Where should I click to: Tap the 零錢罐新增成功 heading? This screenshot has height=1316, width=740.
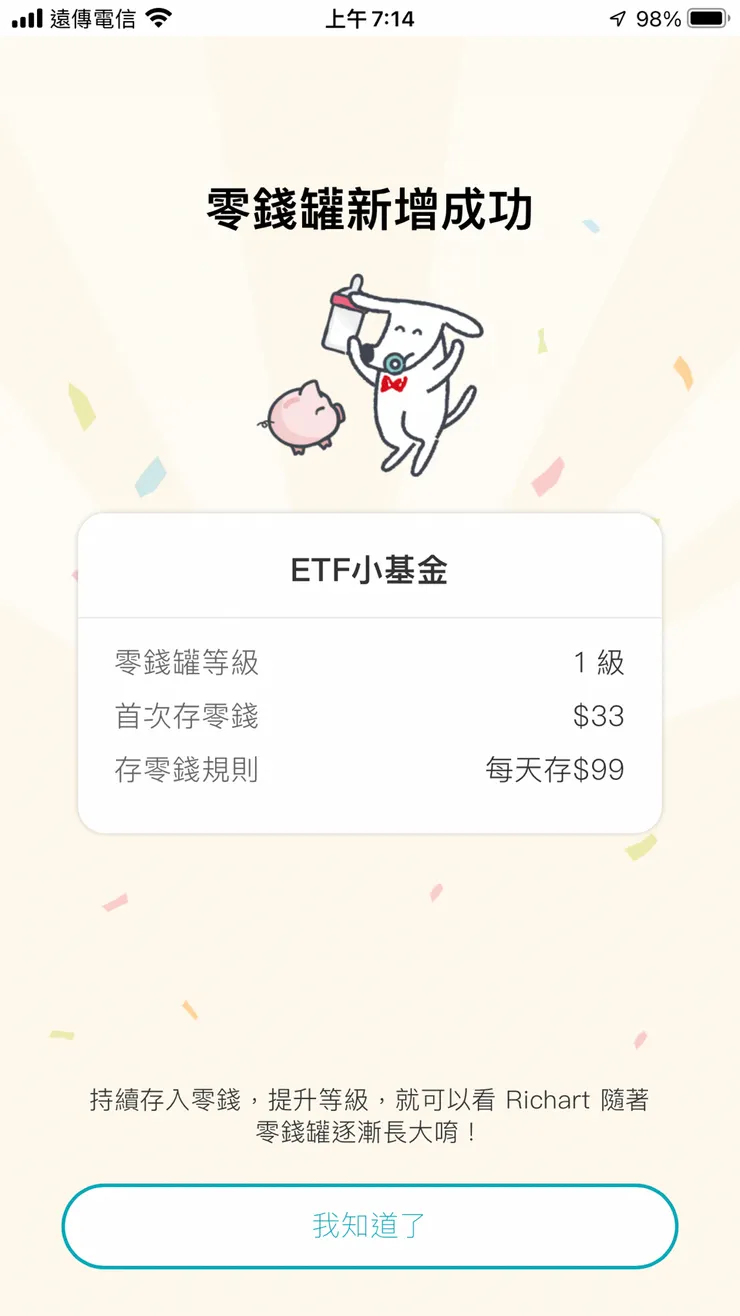[x=370, y=208]
